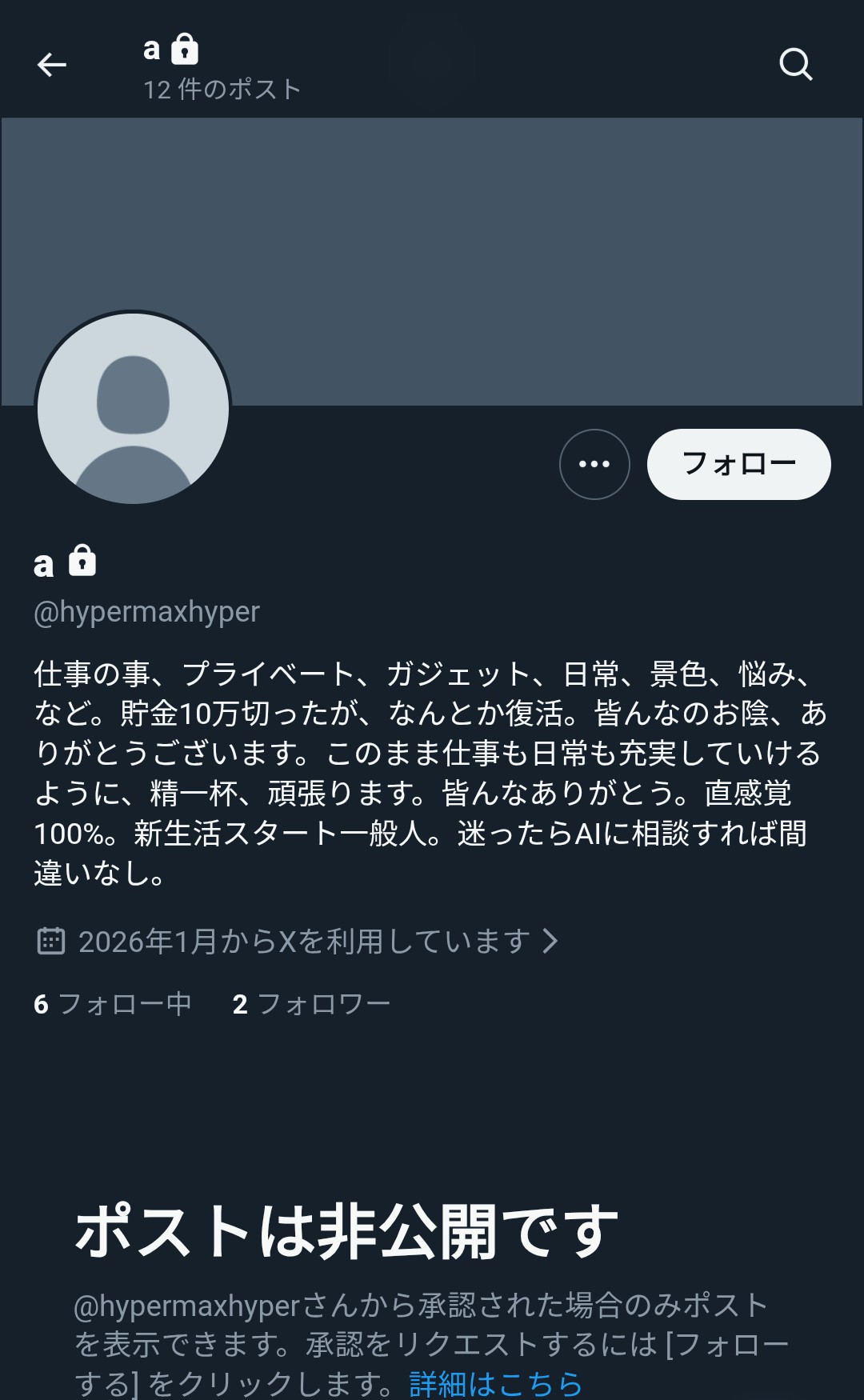Image resolution: width=864 pixels, height=1400 pixels.
Task: View the default profile avatar
Action: point(134,408)
